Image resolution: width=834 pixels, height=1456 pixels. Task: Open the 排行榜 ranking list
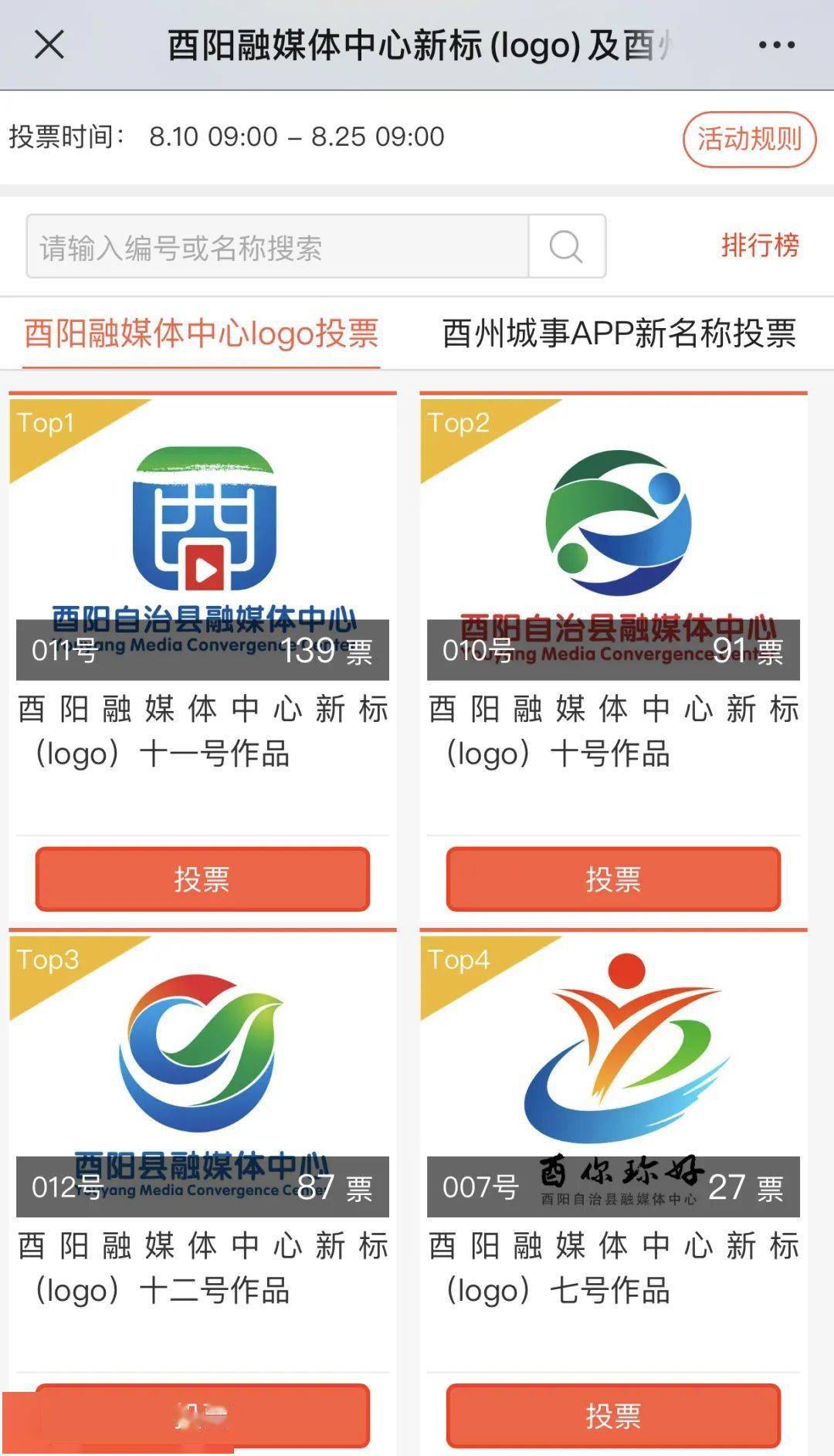click(x=760, y=245)
